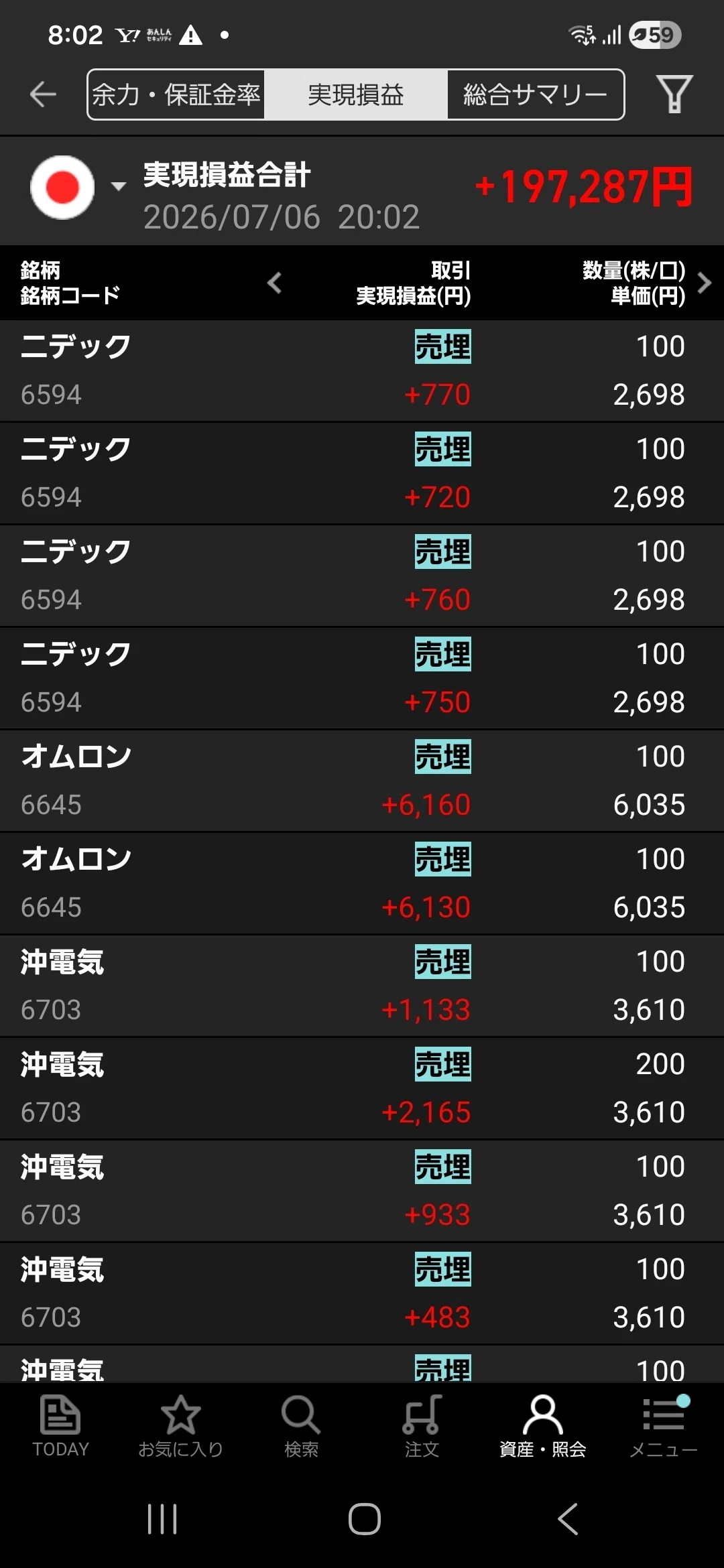724x1568 pixels.
Task: Show next columns with the right chevron
Action: [x=704, y=283]
